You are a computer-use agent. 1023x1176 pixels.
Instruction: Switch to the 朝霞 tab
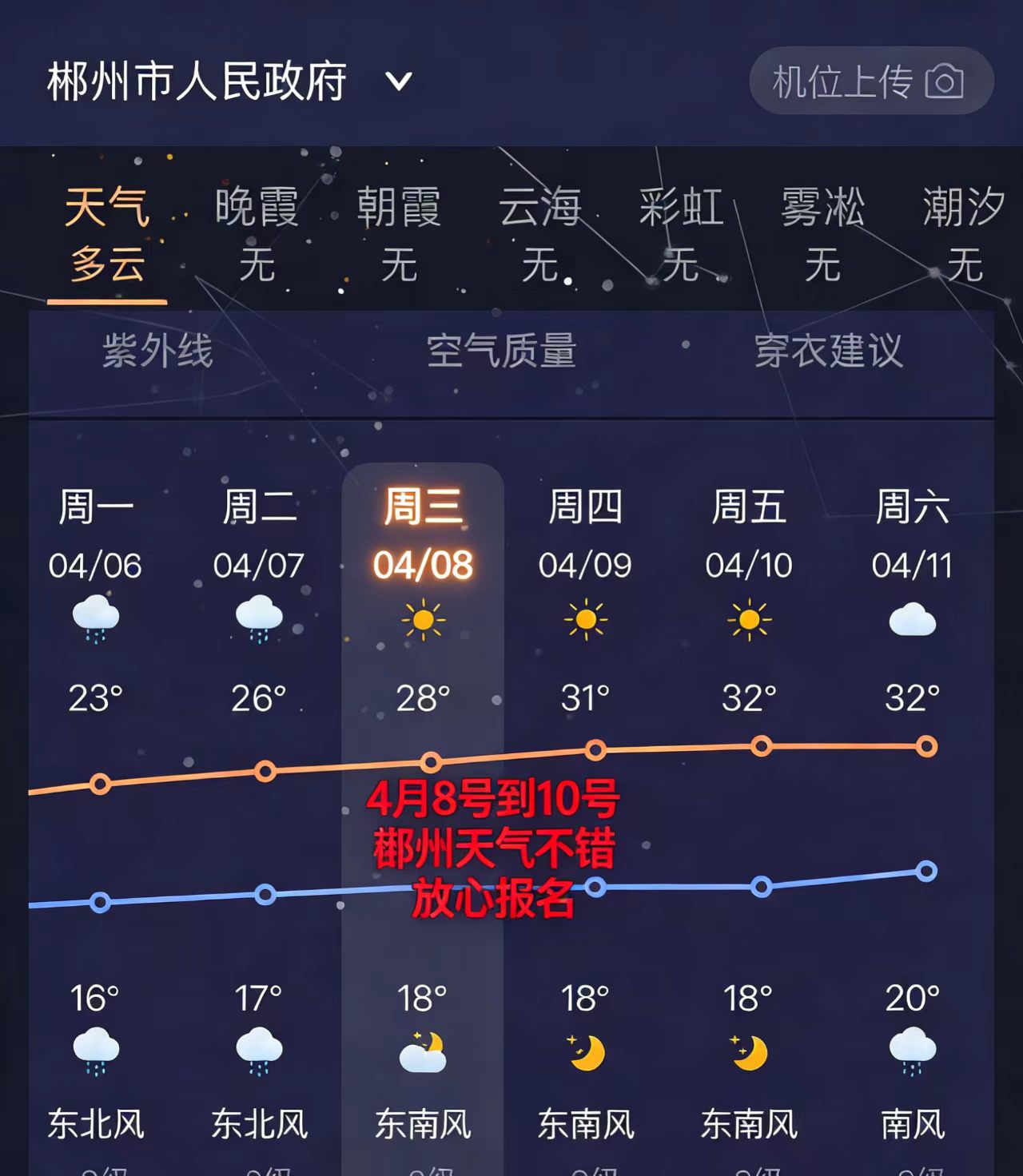(398, 235)
